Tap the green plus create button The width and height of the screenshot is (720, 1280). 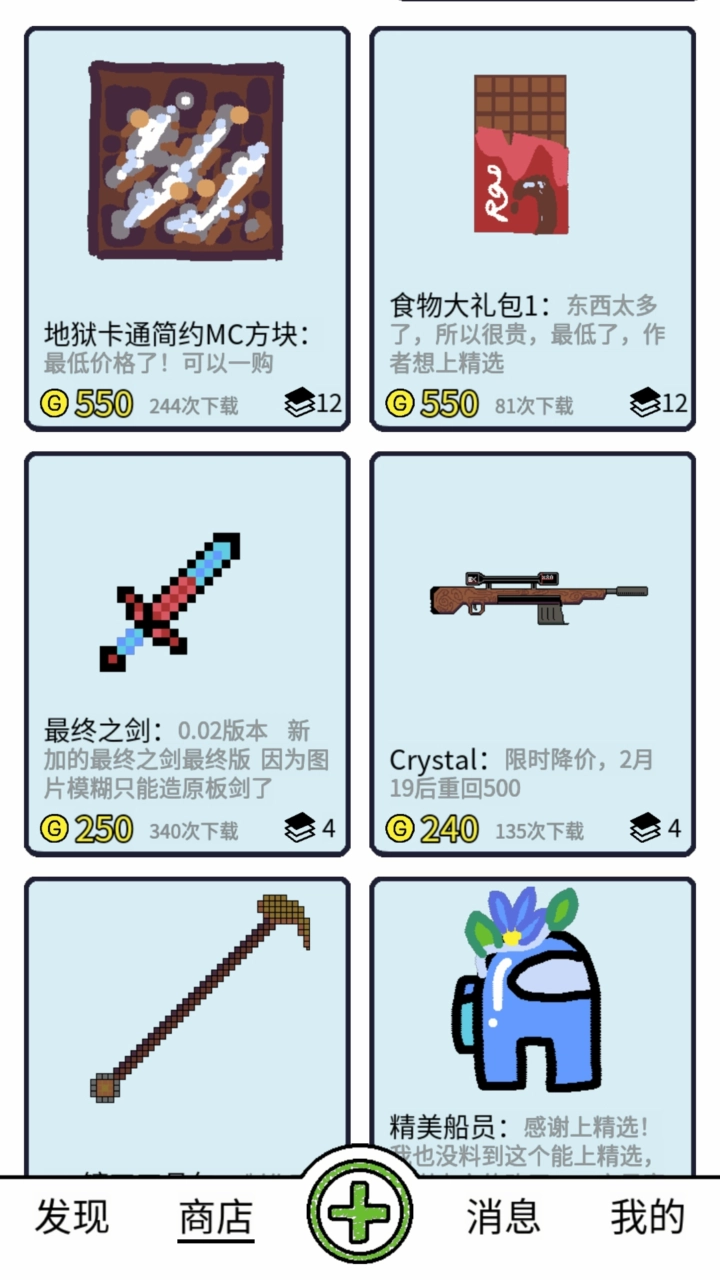[360, 1212]
